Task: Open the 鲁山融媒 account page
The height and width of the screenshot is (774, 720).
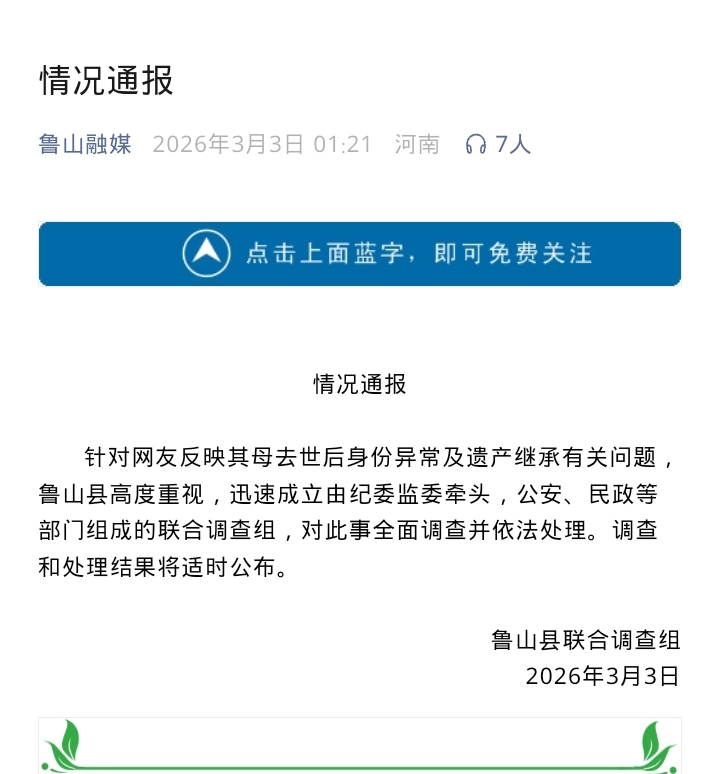Action: pos(85,144)
